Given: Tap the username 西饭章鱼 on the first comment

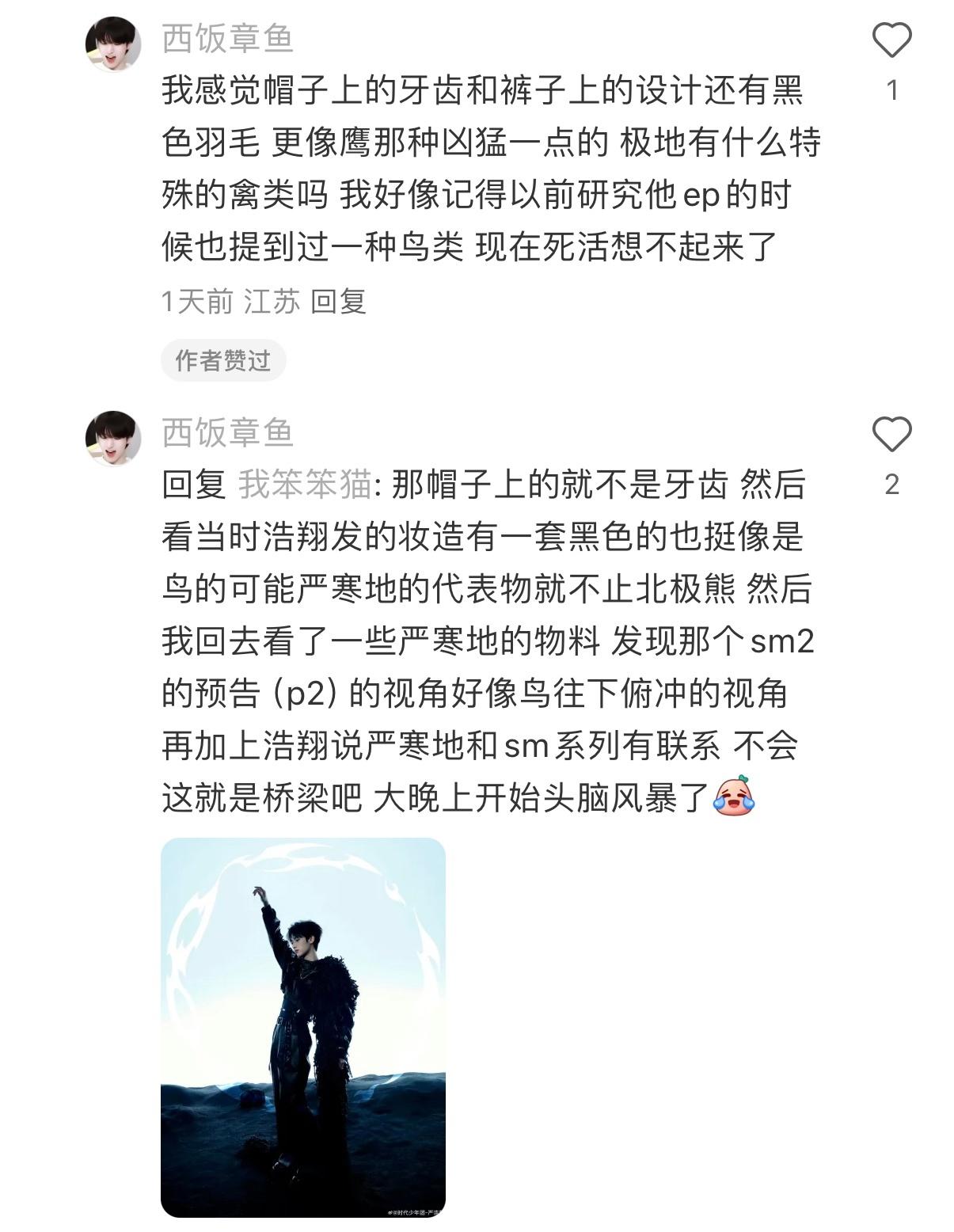Looking at the screenshot, I should pyautogui.click(x=227, y=37).
